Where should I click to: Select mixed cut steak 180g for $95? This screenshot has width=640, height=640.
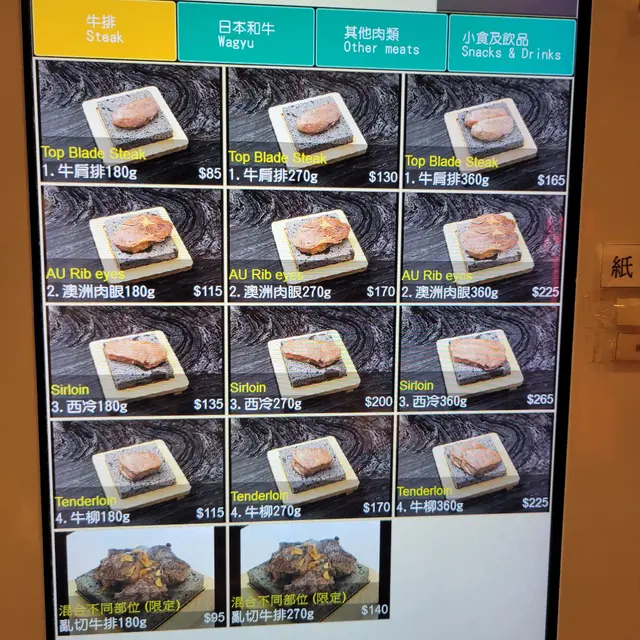click(x=142, y=578)
